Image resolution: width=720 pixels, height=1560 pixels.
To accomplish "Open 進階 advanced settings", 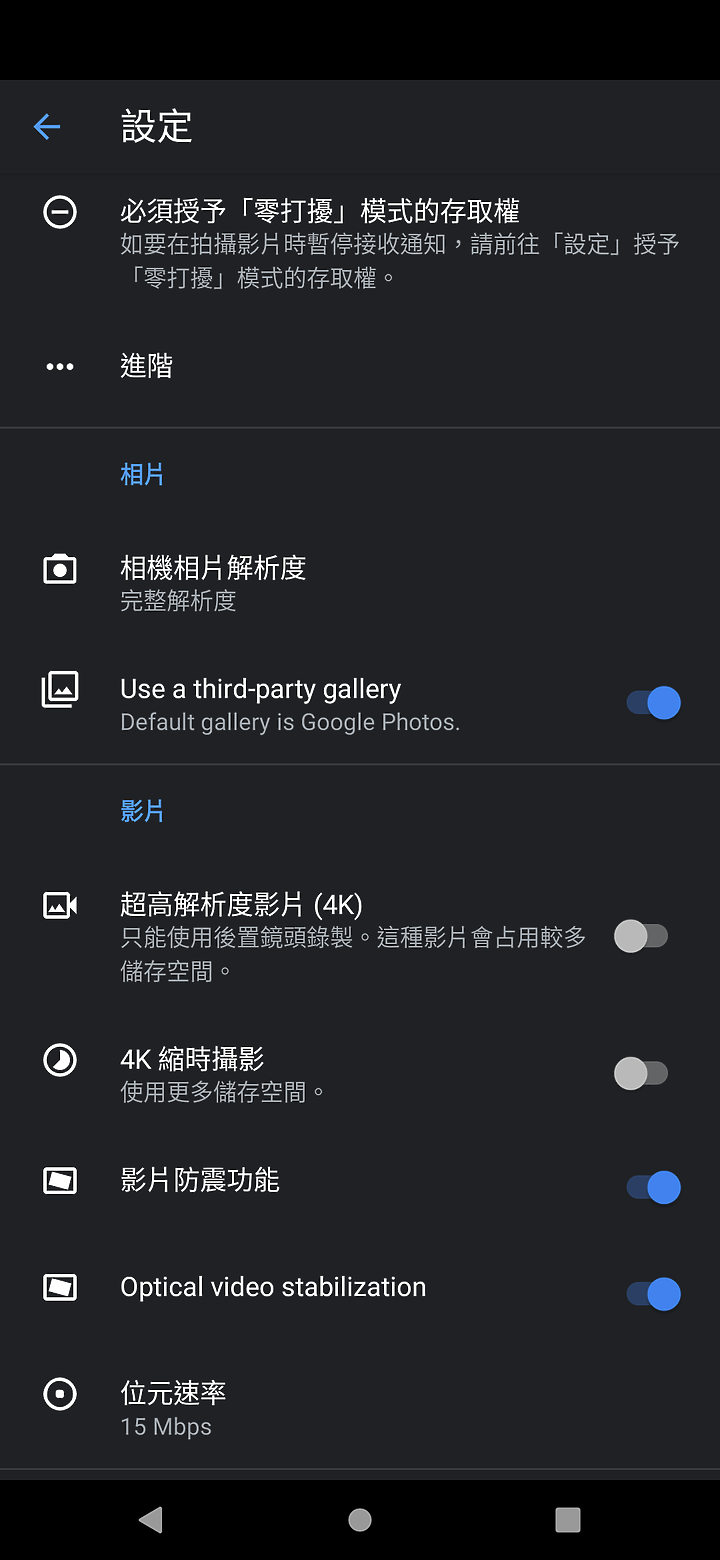I will click(360, 366).
